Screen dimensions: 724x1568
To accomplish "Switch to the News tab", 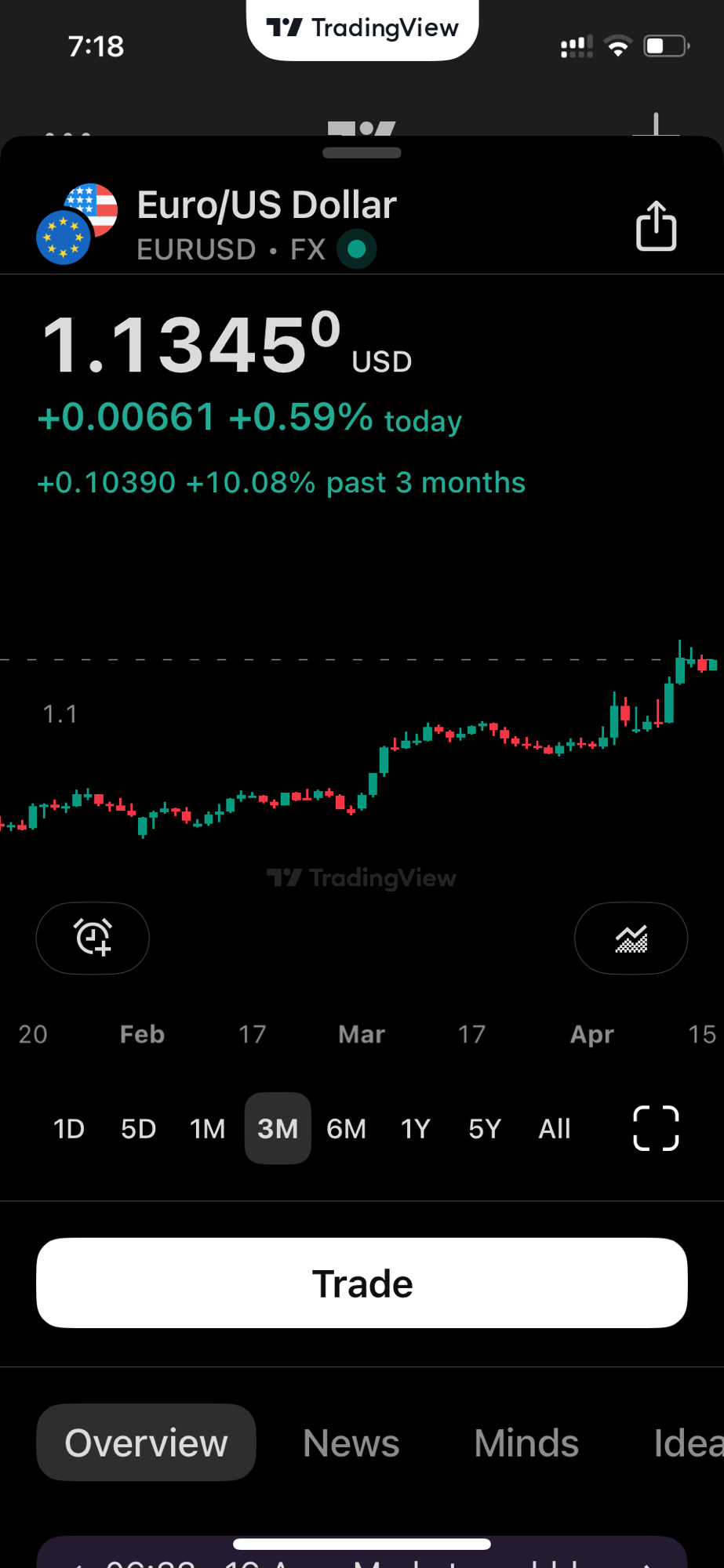I will (351, 1443).
